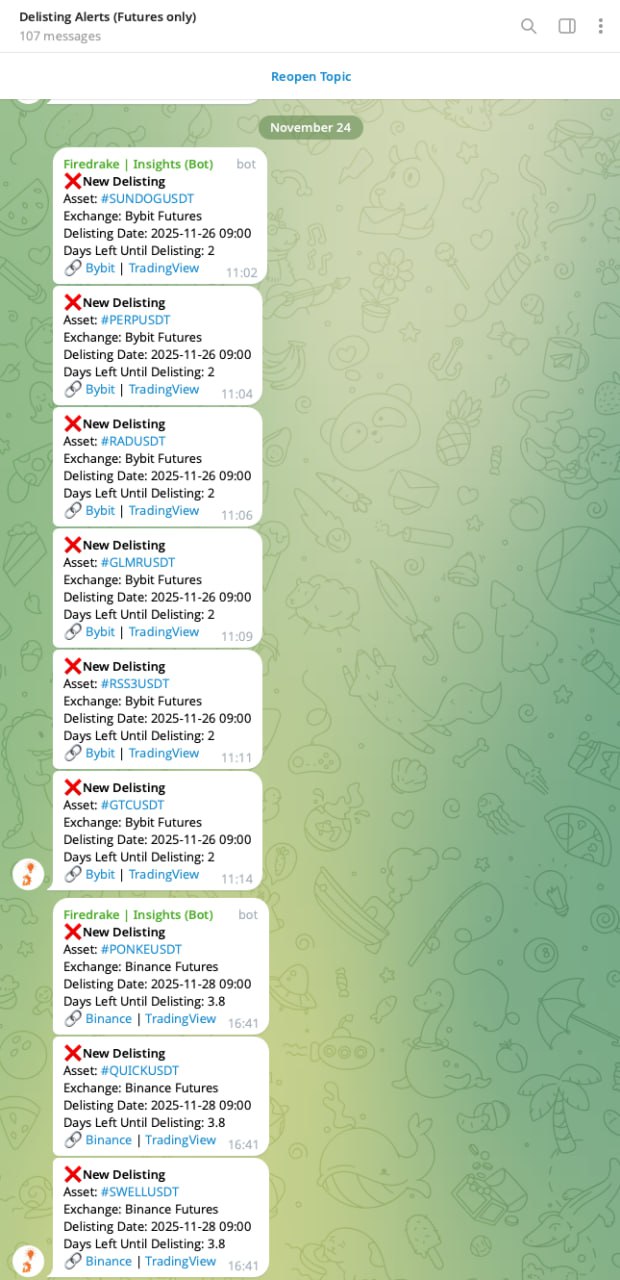Tap Reopen Topic
Screen dimensions: 620x1280
point(310,76)
